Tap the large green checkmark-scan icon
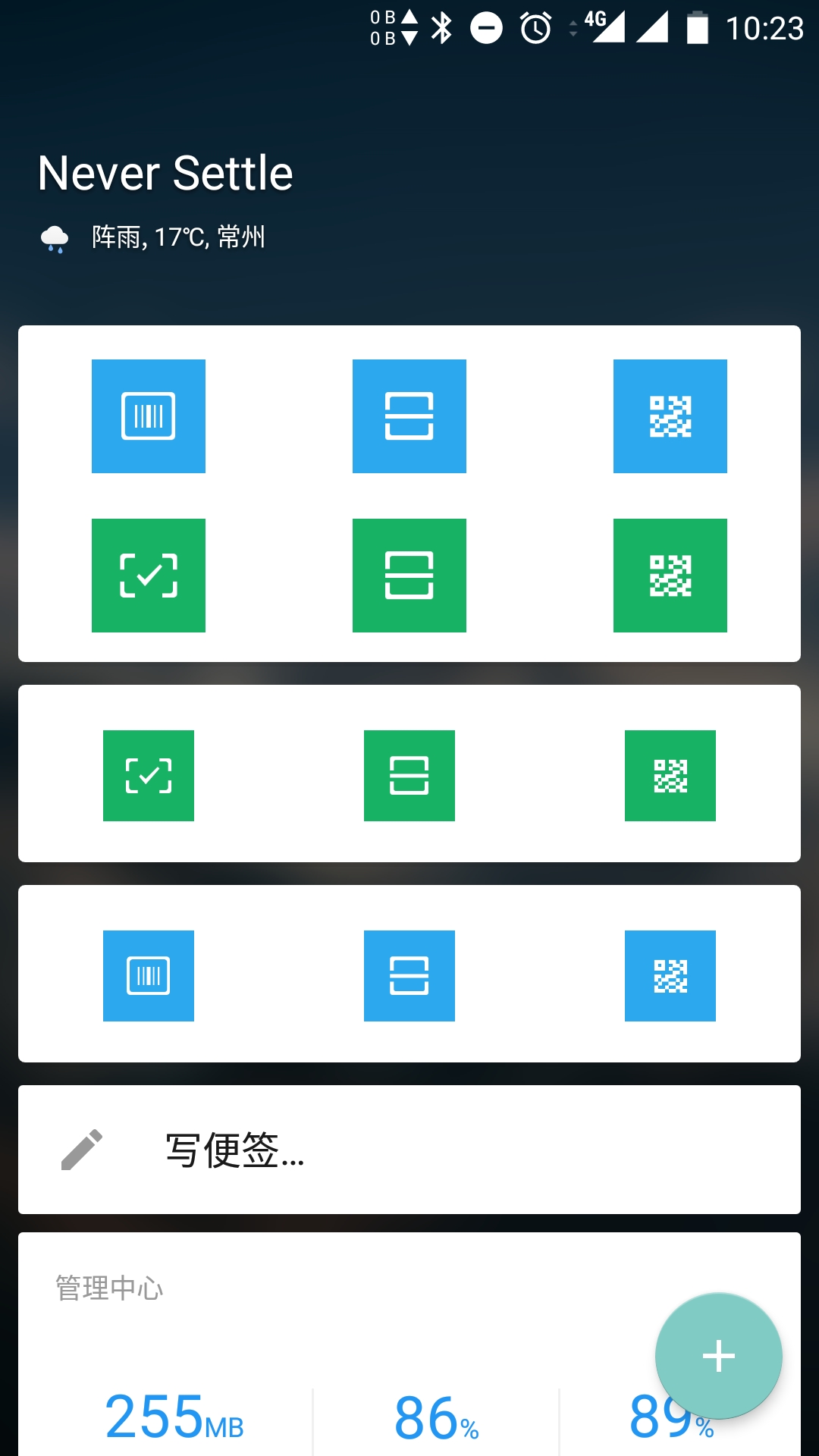Screen dimensions: 819x1456 click(149, 576)
